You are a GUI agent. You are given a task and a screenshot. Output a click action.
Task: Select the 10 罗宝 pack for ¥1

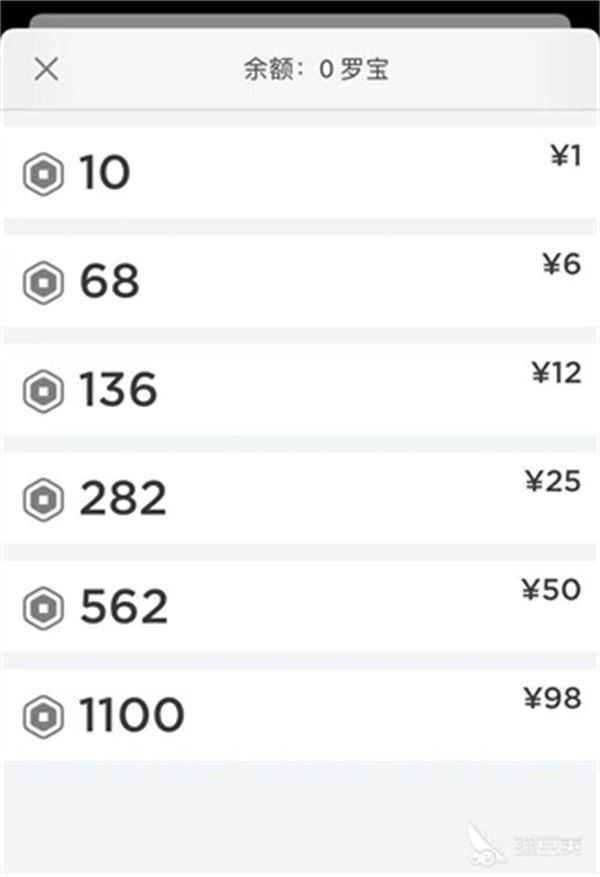click(300, 173)
